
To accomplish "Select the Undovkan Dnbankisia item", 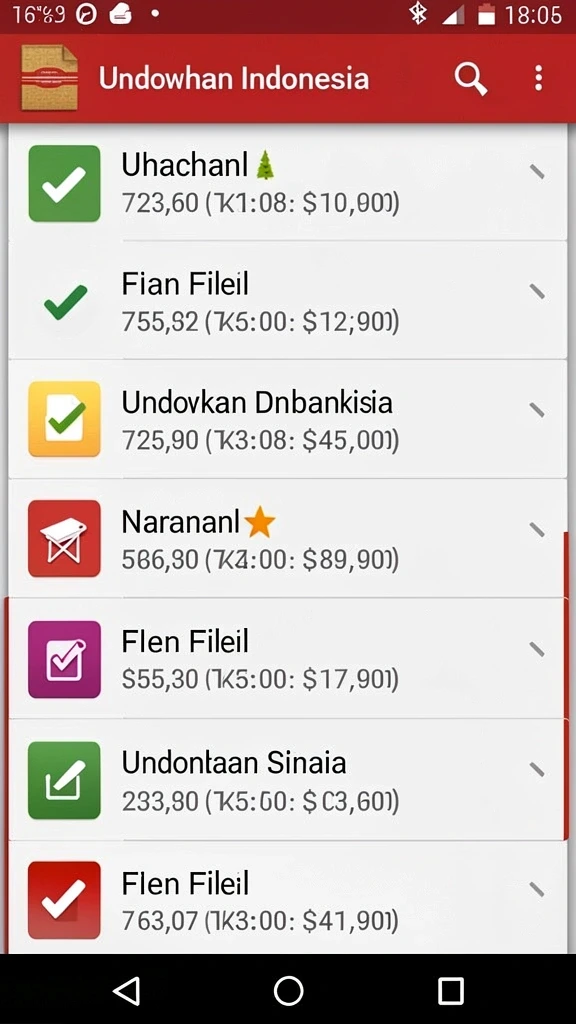I will click(x=287, y=419).
